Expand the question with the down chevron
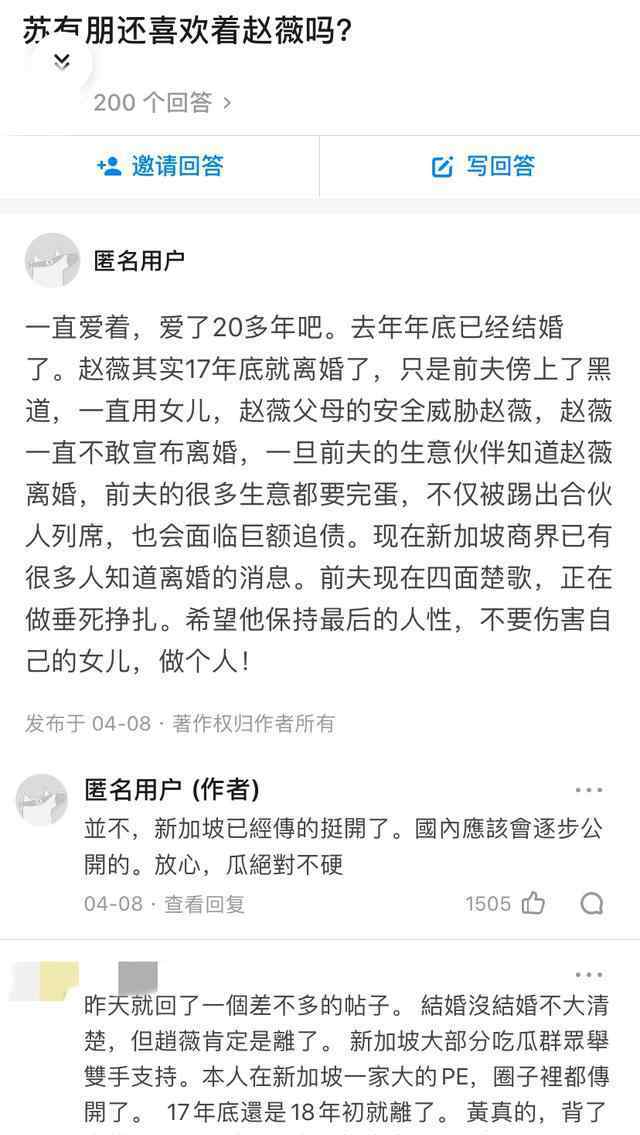Viewport: 640px width, 1135px height. point(61,62)
